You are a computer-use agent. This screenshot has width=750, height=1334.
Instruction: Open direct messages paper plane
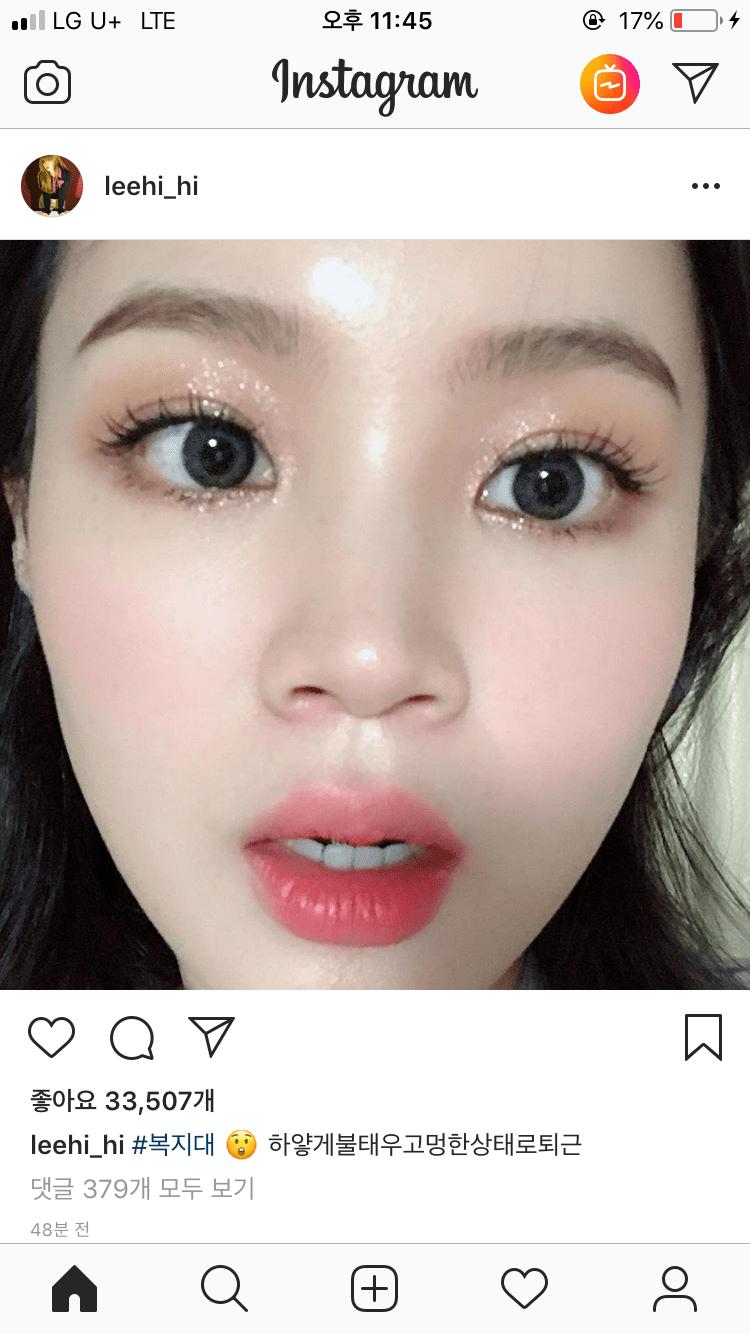[695, 83]
